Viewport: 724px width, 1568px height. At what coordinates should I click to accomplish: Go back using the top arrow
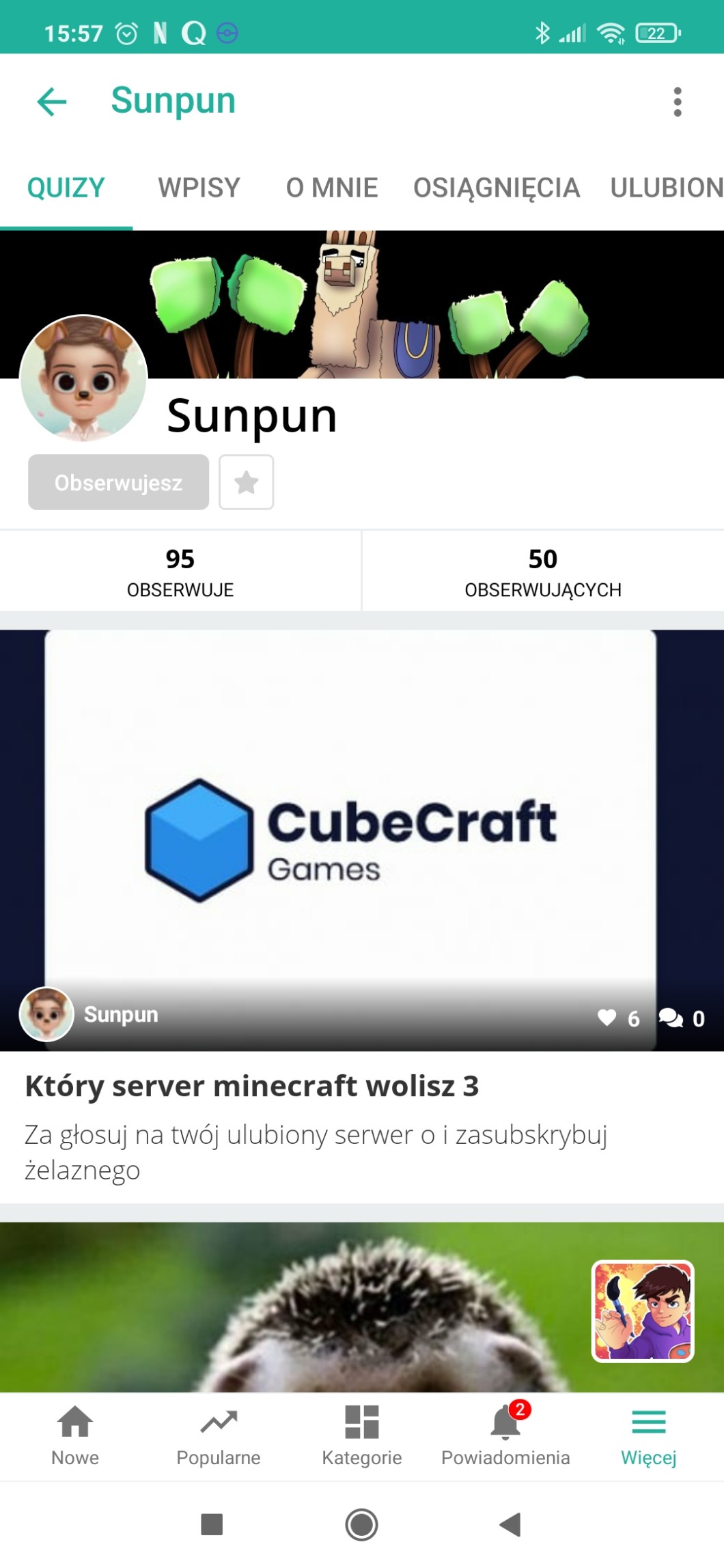tap(52, 102)
